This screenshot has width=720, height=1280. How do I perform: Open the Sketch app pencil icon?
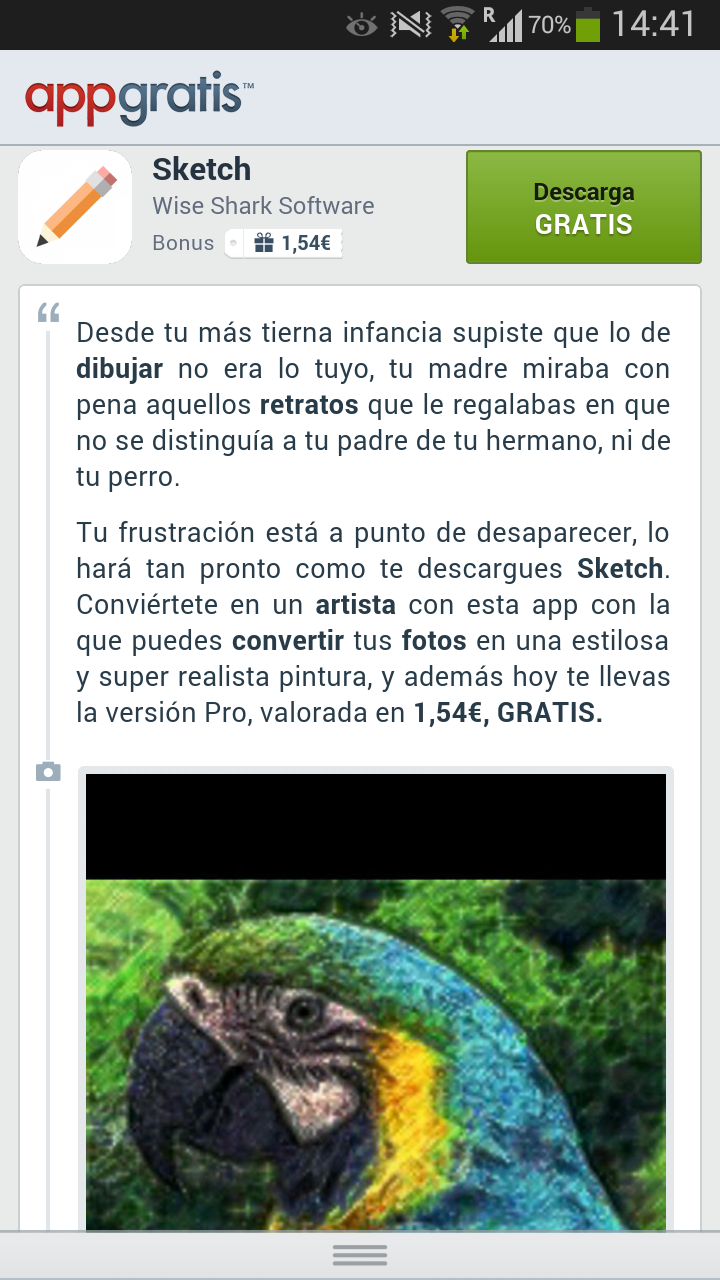[75, 207]
